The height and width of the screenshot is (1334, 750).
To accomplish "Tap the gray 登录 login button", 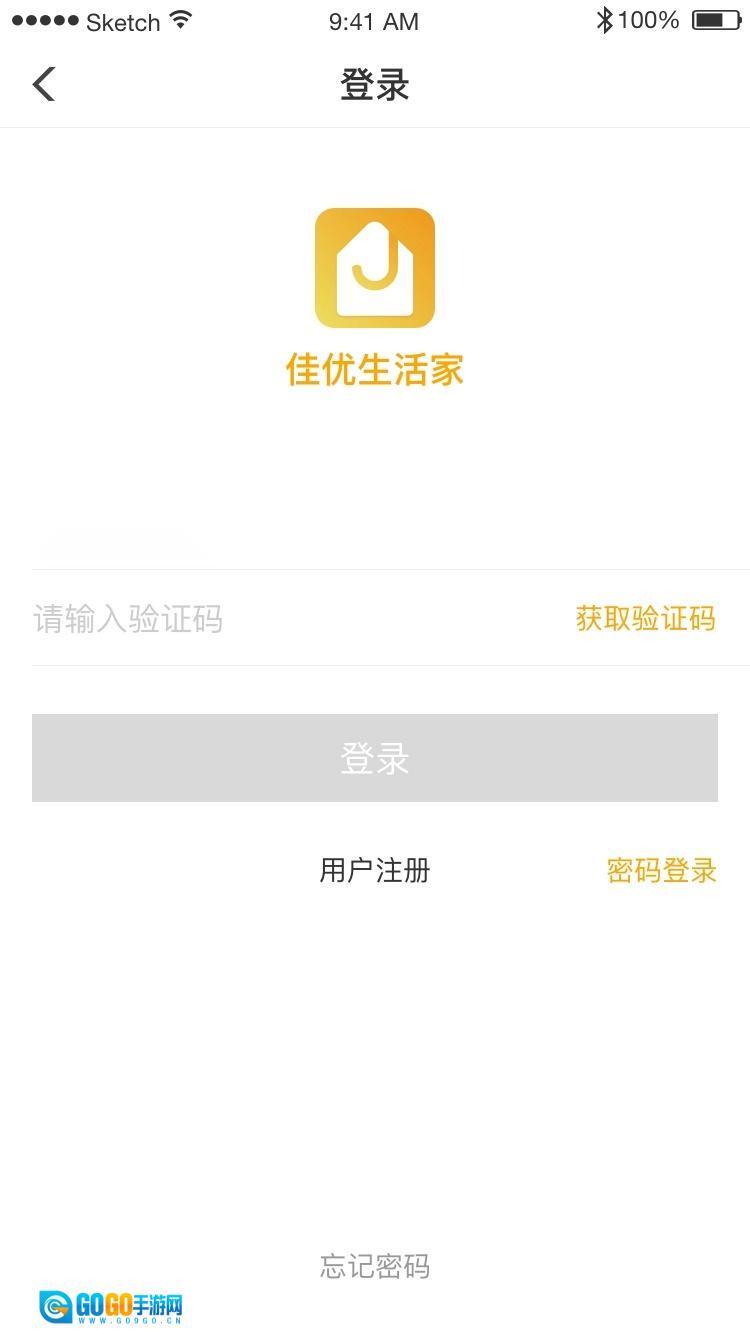I will [x=375, y=758].
